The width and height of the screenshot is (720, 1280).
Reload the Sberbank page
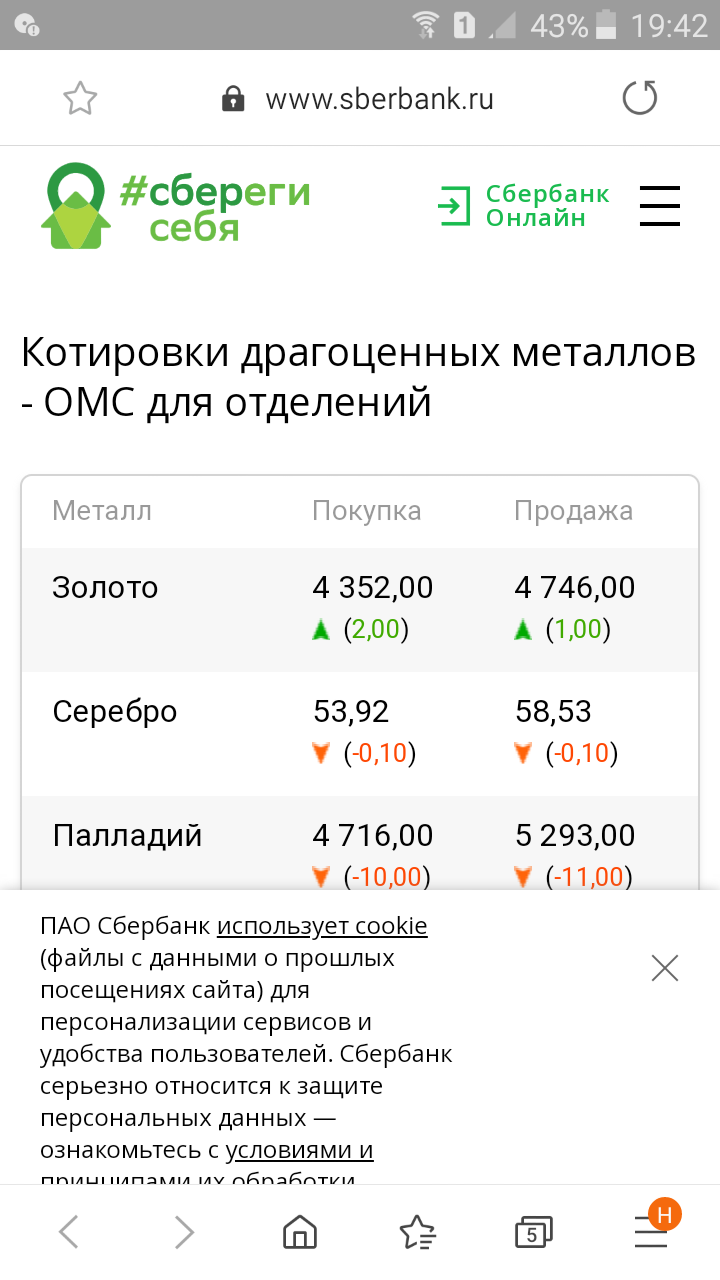(x=640, y=98)
